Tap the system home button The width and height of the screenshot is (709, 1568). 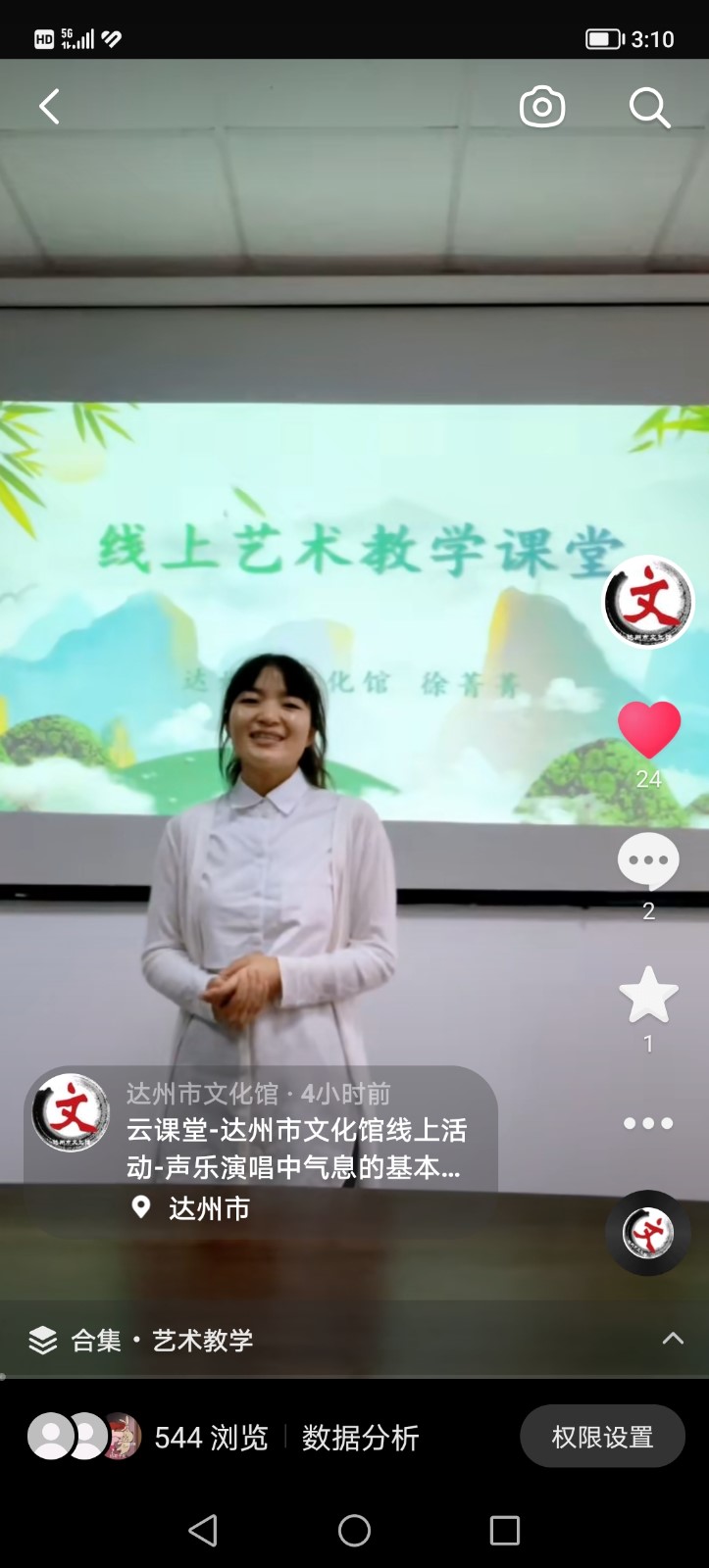point(354,1530)
